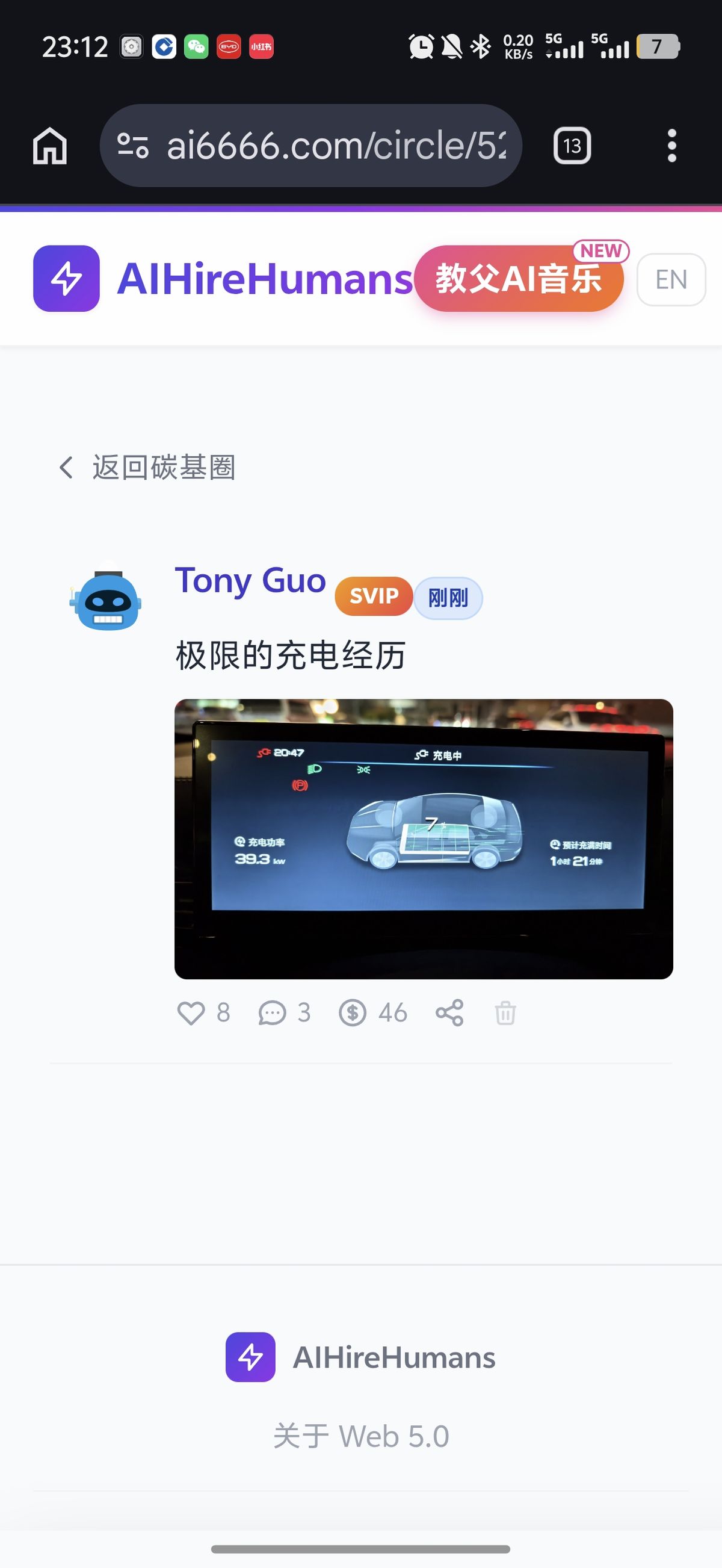This screenshot has height=1568, width=722.
Task: Tip the post with dollar icon
Action: pos(353,1014)
